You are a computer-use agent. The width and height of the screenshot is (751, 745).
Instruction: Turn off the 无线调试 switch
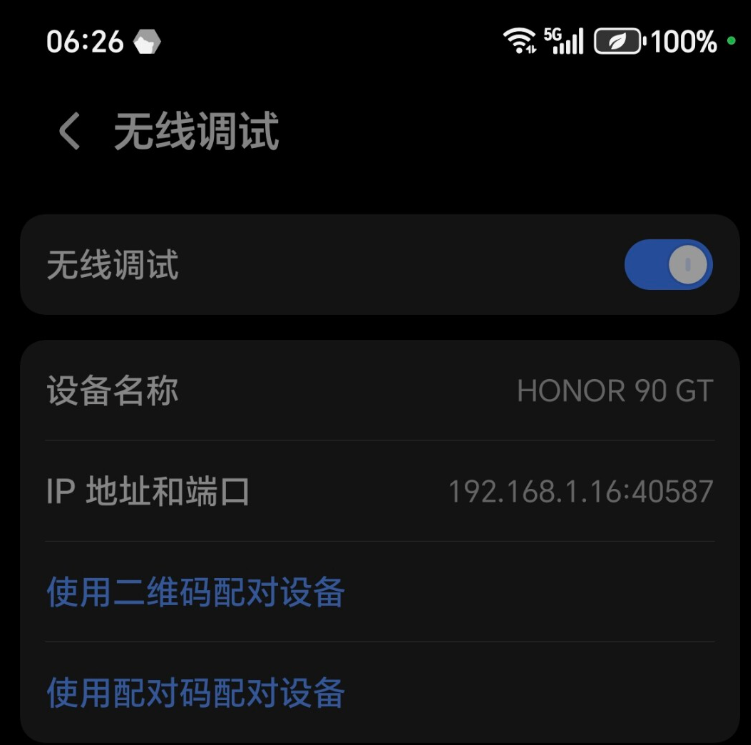(x=668, y=265)
